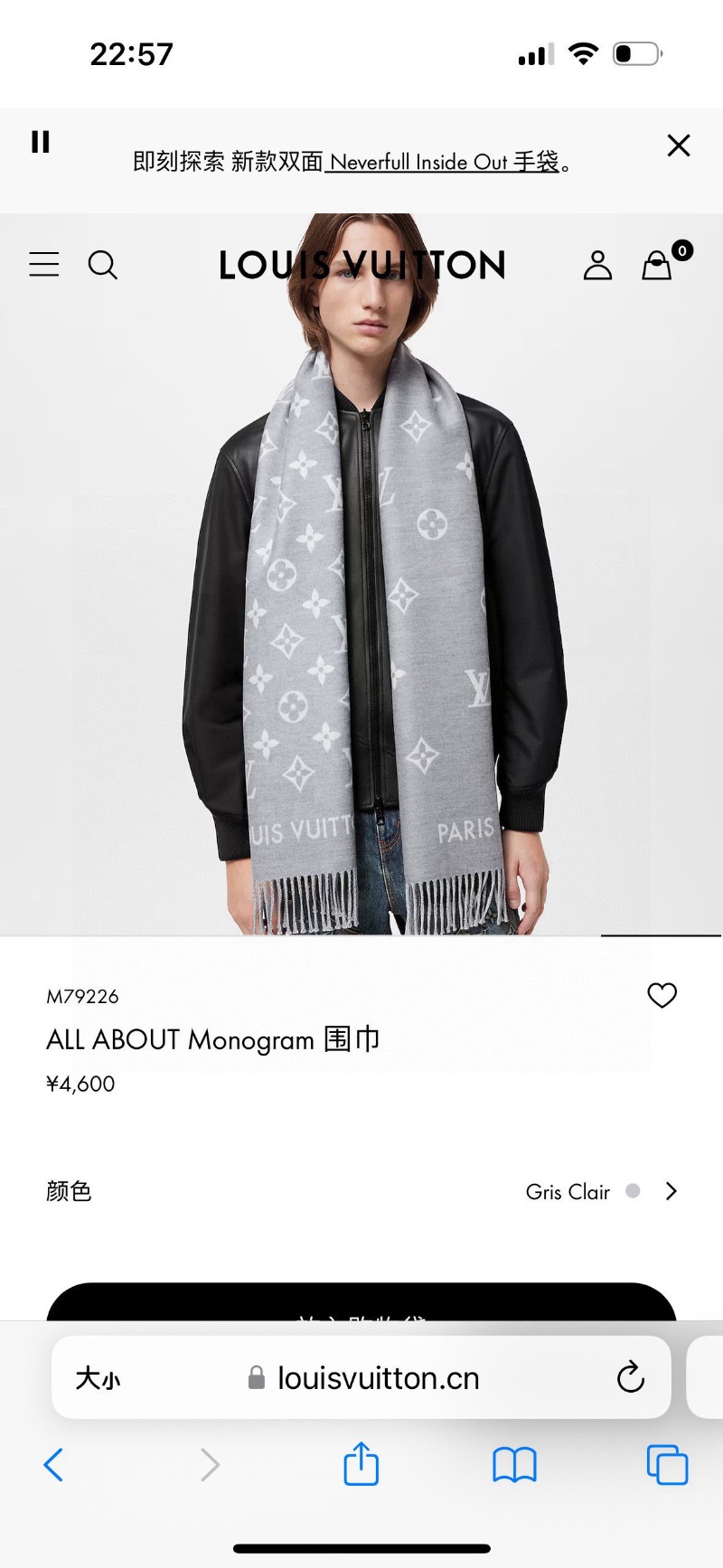Search the Louis Vuitton site

103,266
